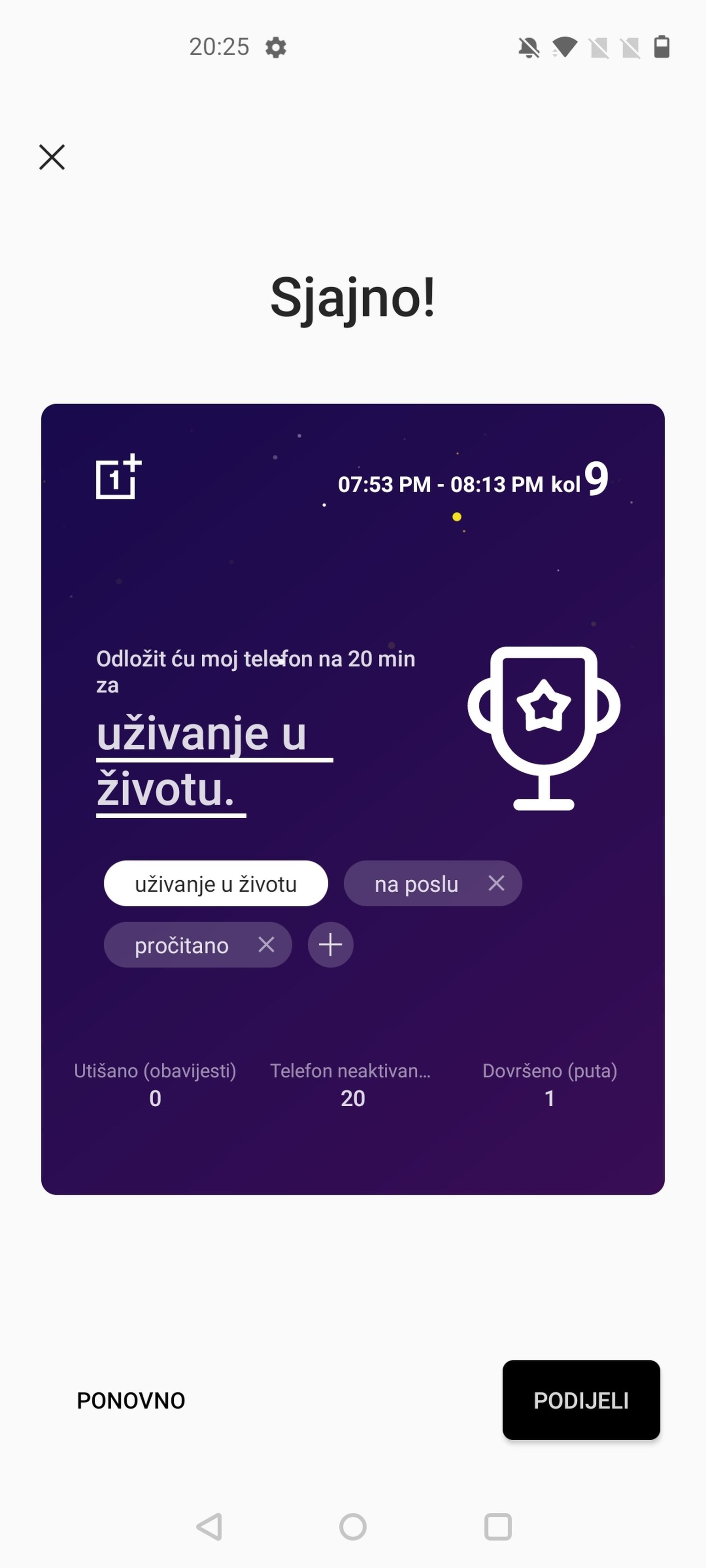Remove the "na poslu" chip
The width and height of the screenshot is (706, 1568).
pyautogui.click(x=496, y=883)
